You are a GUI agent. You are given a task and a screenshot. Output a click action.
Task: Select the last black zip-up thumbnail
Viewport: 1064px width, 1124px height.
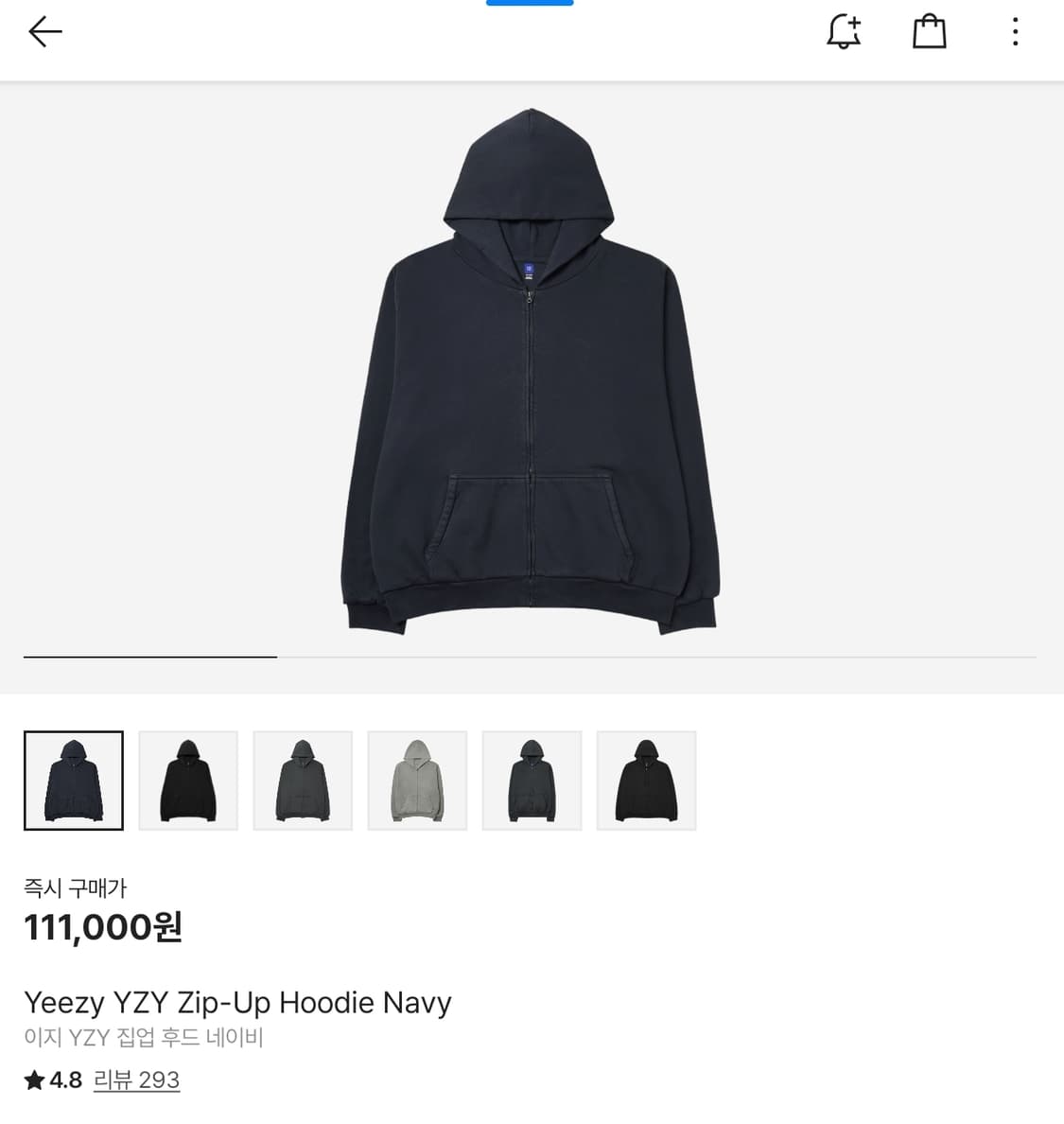pos(646,780)
